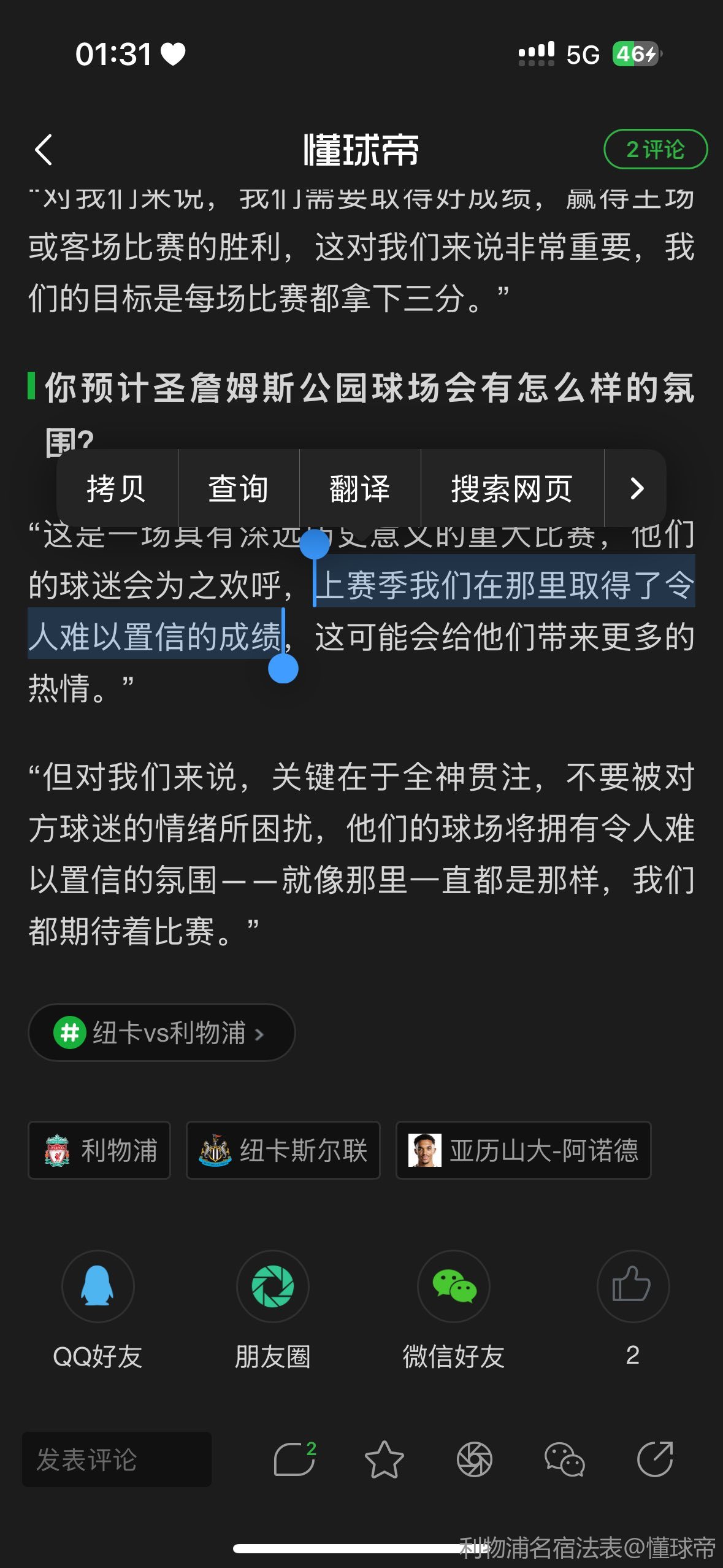Share the article to 朋友圈
723x1568 pixels.
(x=272, y=1286)
